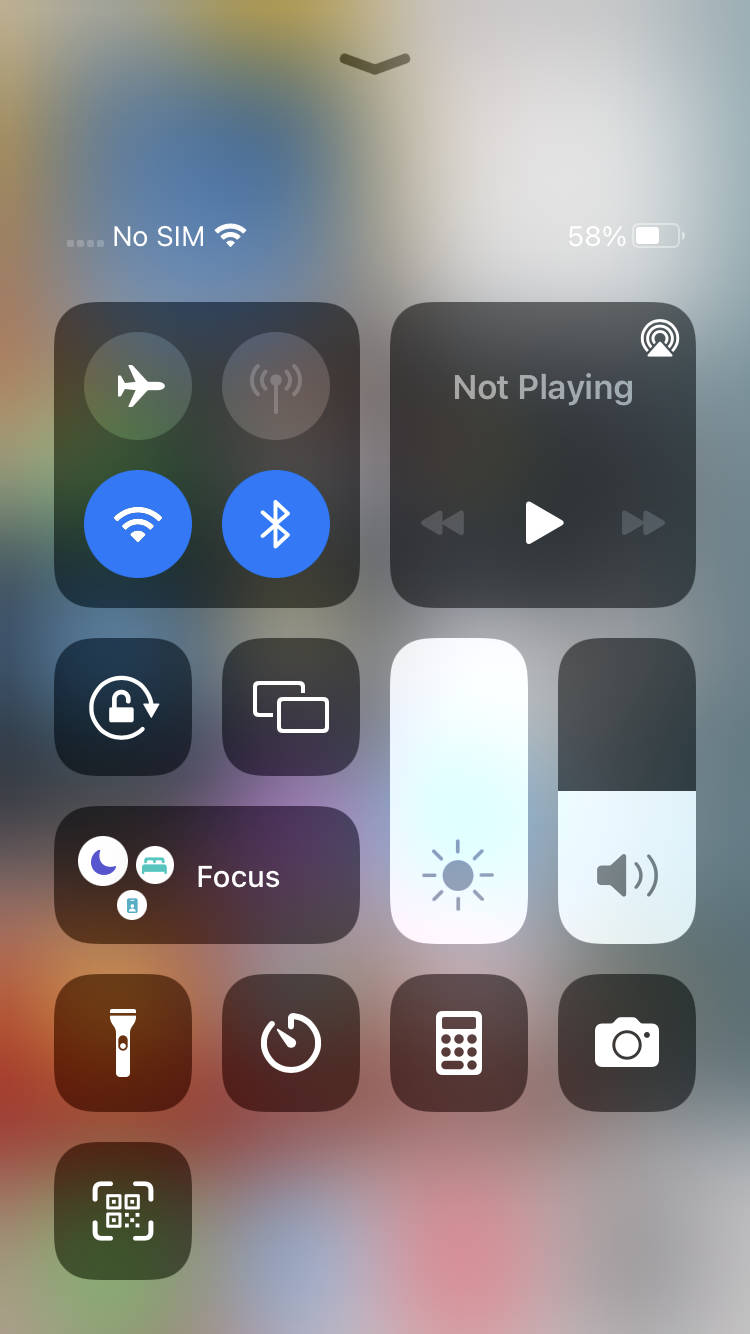Tap the brightness slider
Image resolution: width=750 pixels, height=1334 pixels.
point(459,790)
